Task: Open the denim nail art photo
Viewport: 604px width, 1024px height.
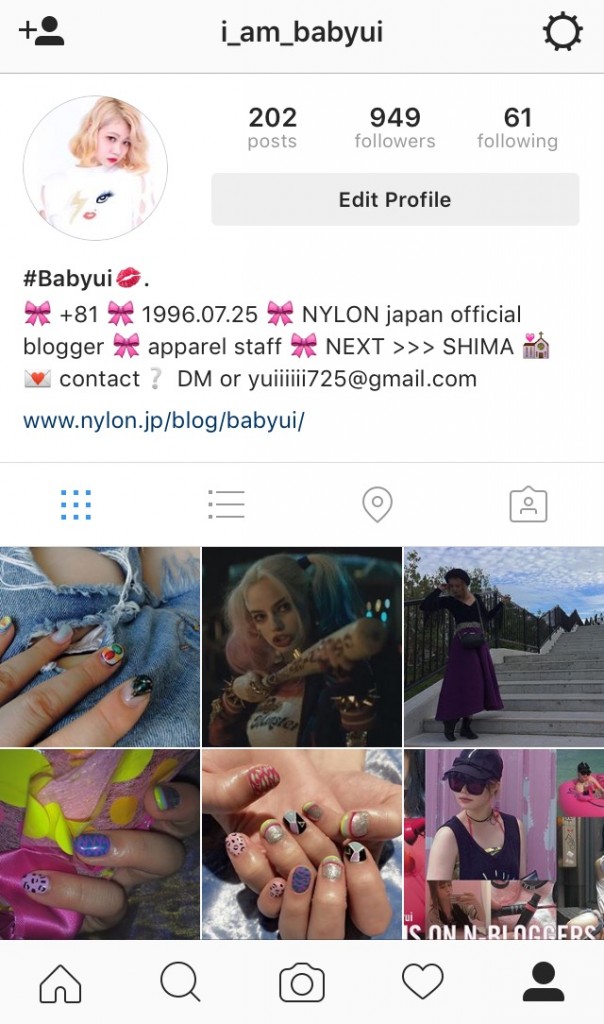Action: (100, 646)
